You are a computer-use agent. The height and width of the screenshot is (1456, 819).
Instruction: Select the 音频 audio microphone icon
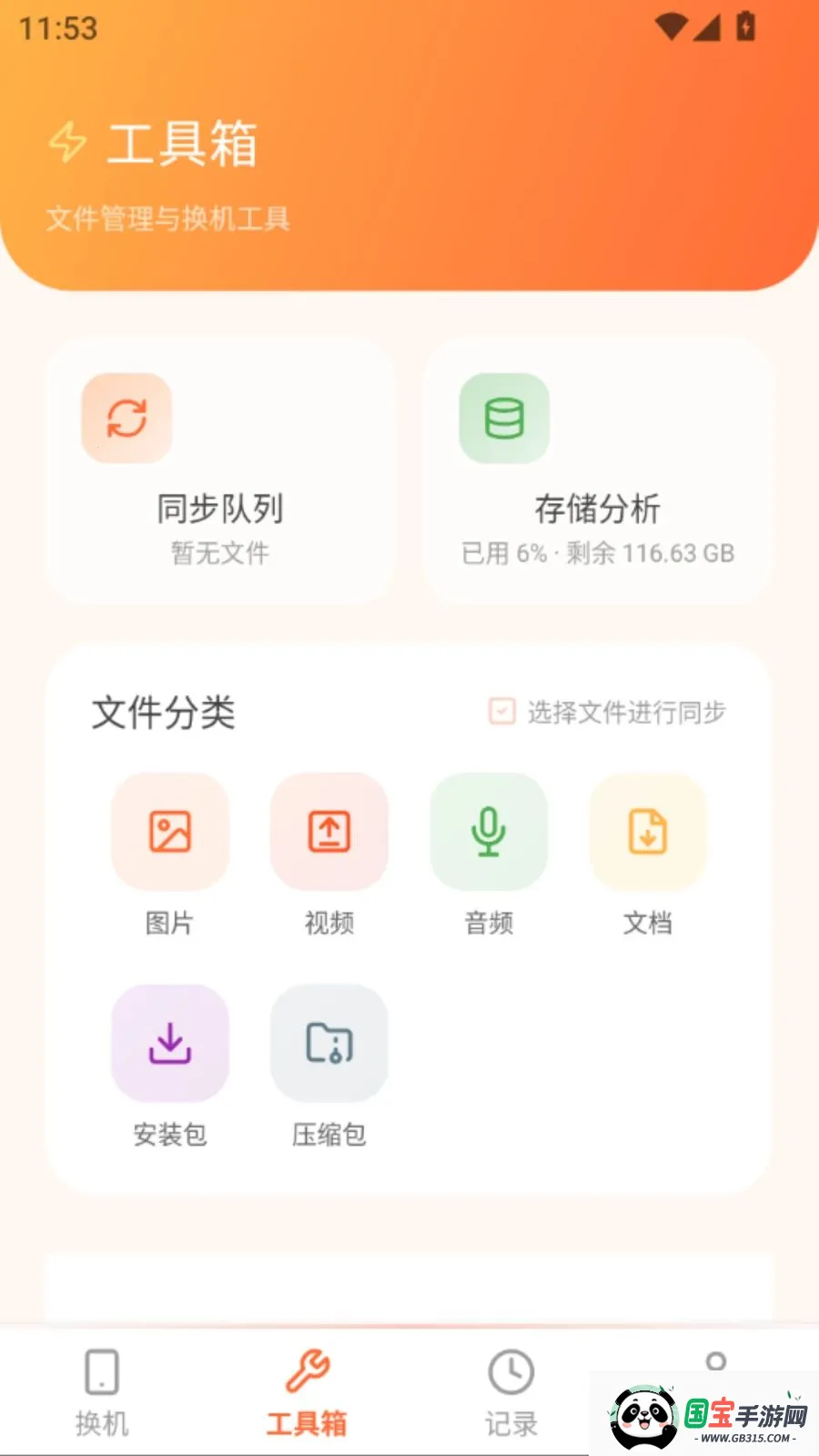(489, 831)
